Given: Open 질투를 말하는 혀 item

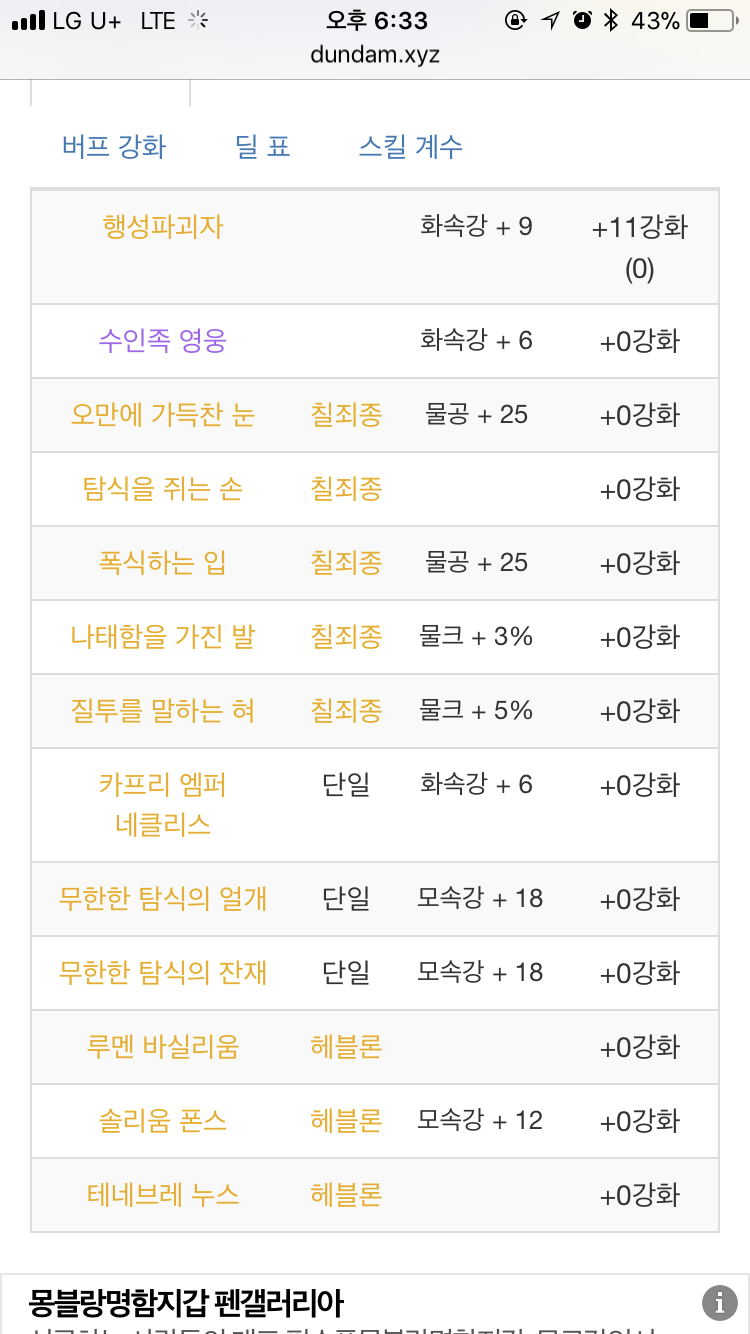Looking at the screenshot, I should pos(163,711).
